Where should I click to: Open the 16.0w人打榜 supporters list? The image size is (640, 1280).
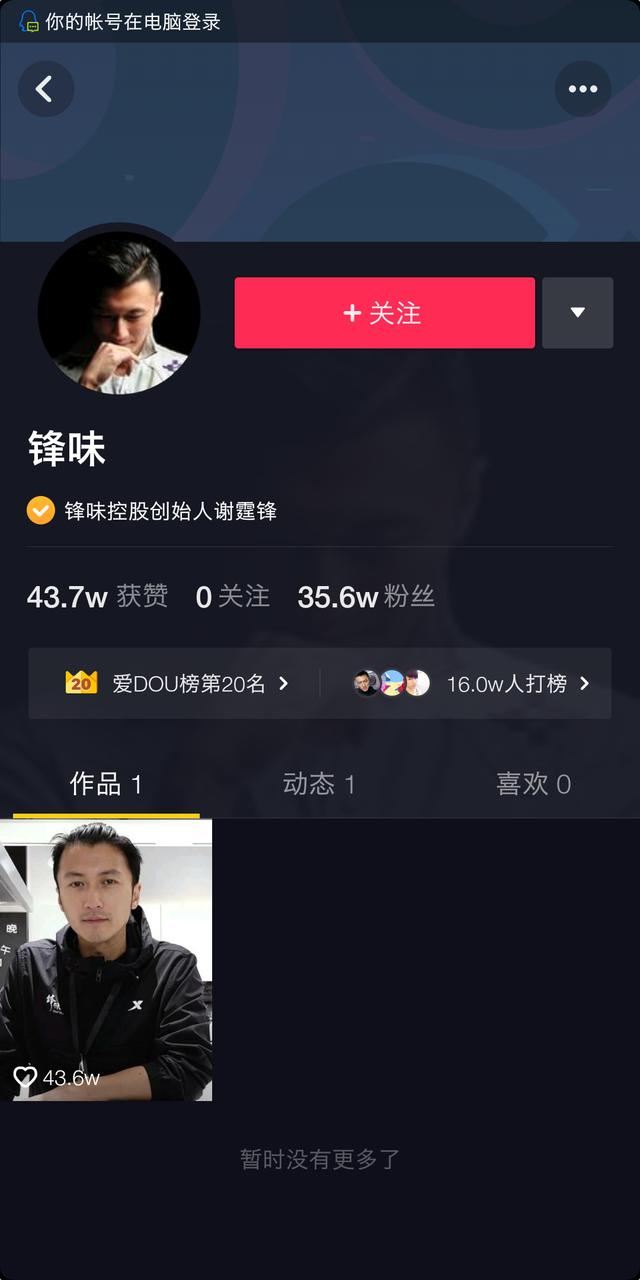(472, 683)
